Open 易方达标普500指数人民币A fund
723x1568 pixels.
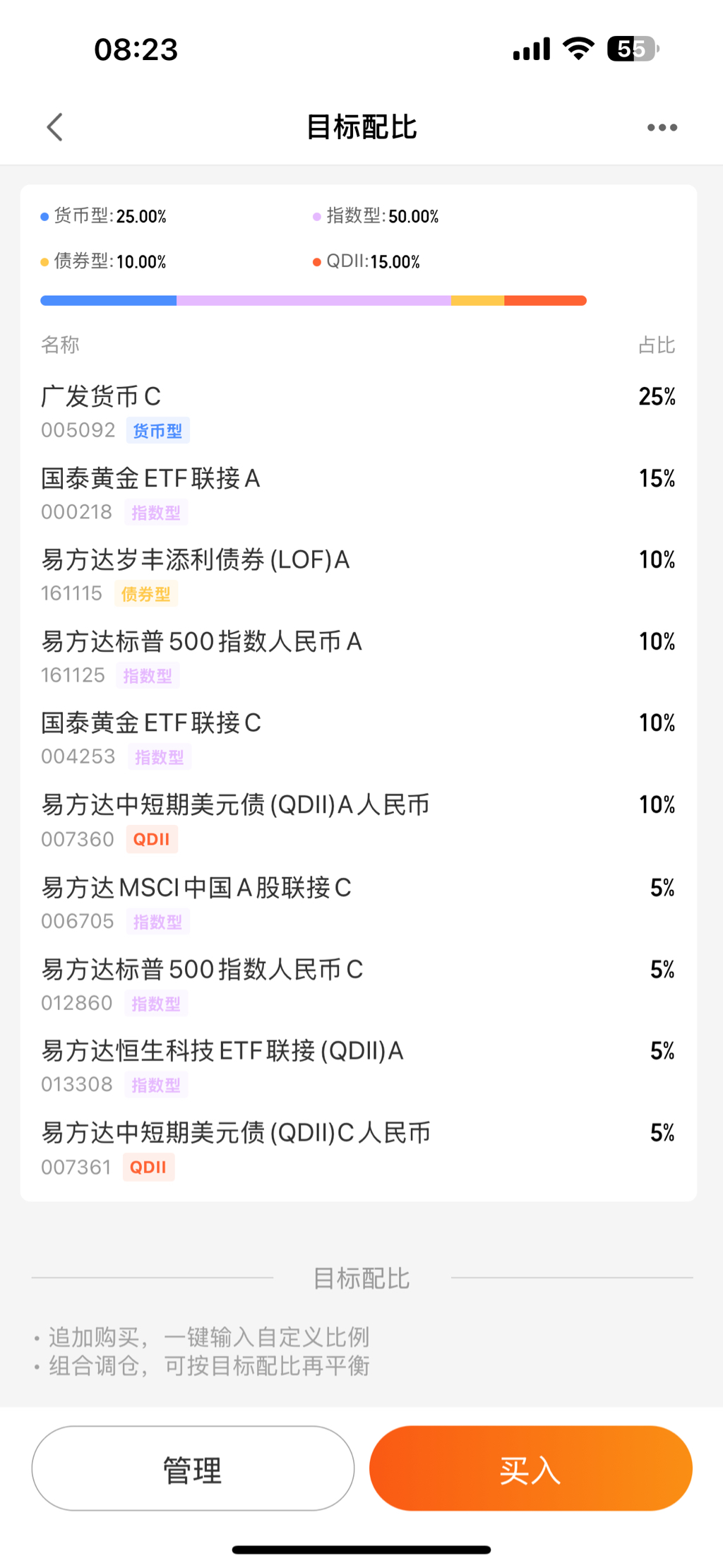coord(201,641)
